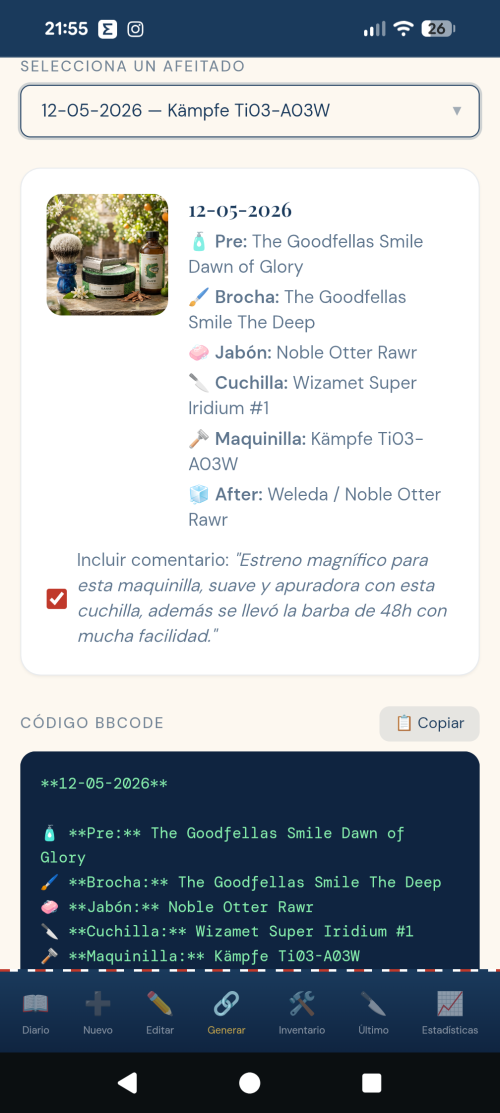Image resolution: width=500 pixels, height=1113 pixels.
Task: Switch to the Último tab
Action: point(373,1013)
